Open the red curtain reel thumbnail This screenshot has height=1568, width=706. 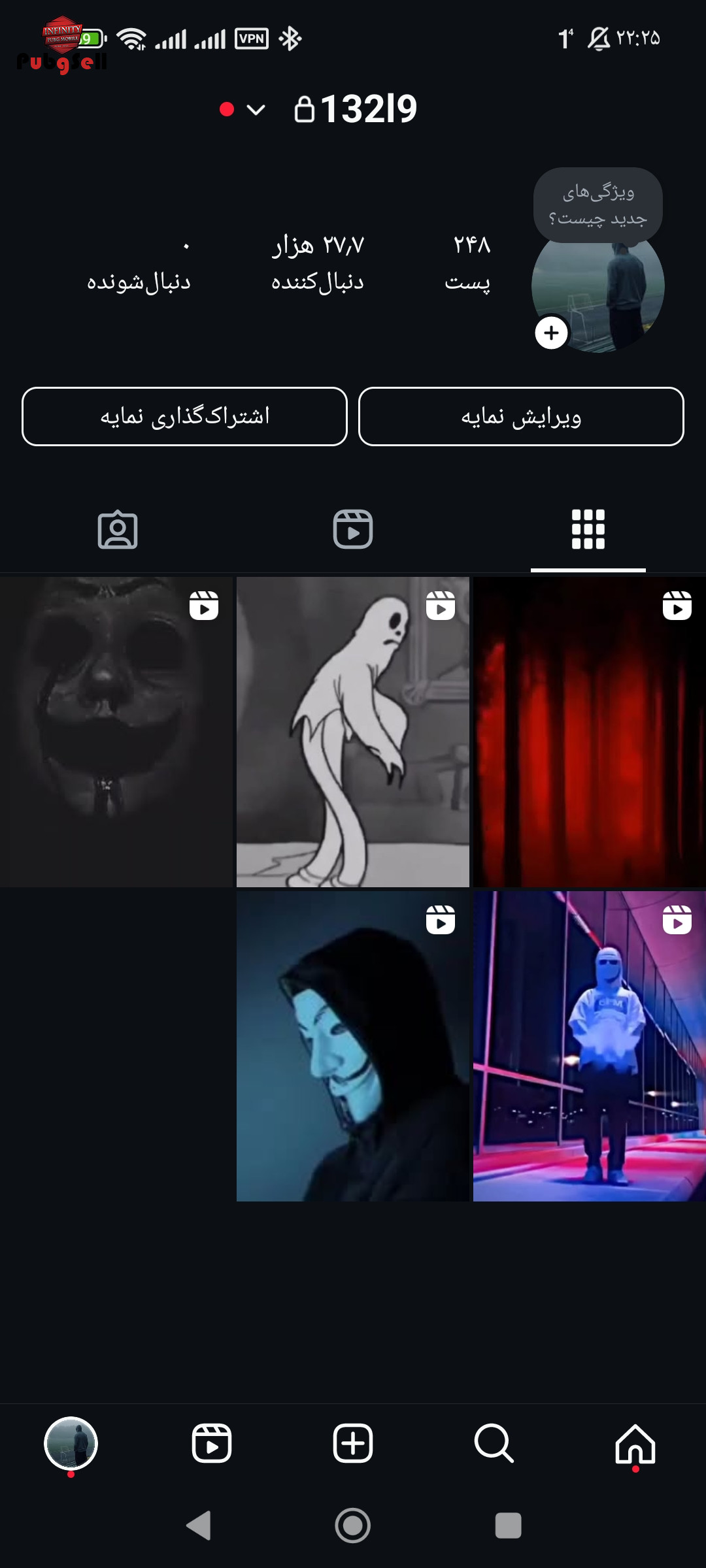(590, 732)
